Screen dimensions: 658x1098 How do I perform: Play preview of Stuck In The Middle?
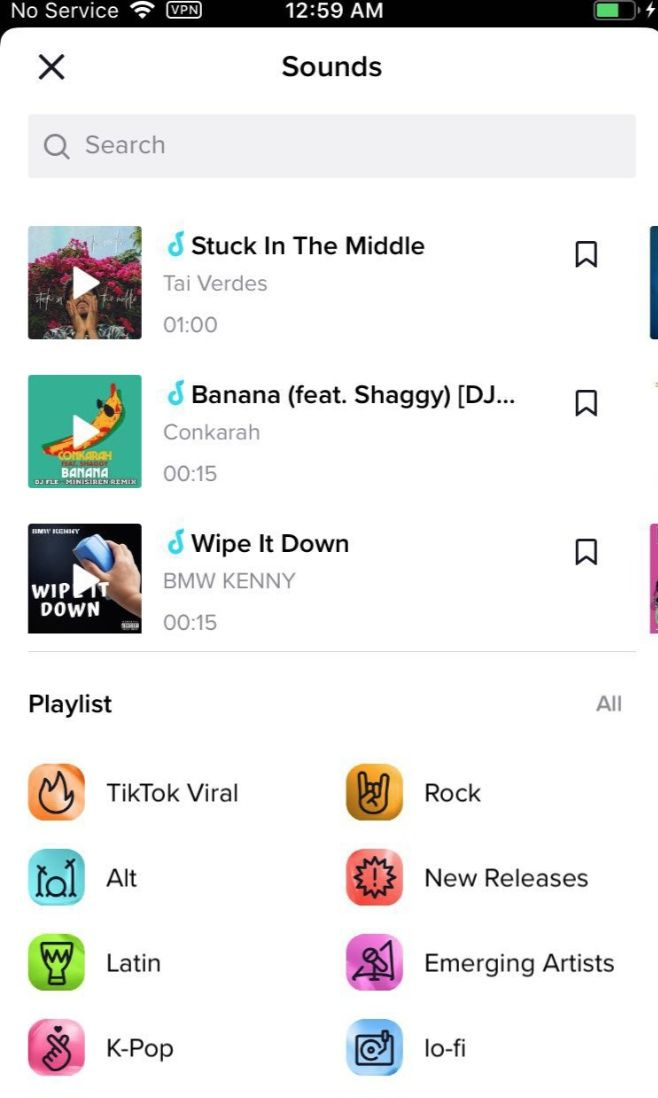(85, 283)
